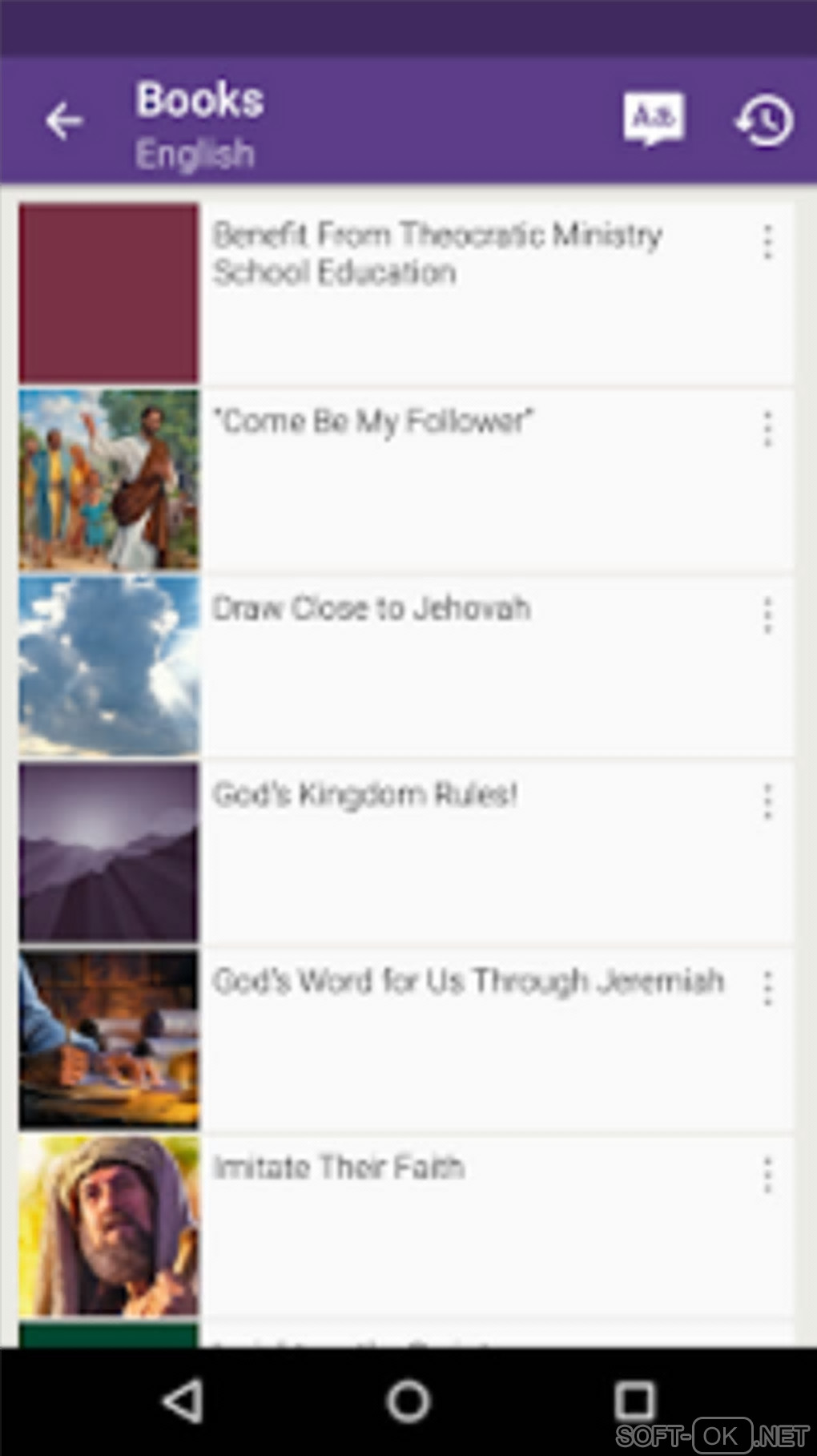More options for Benefit From Theocratic Ministry book
The width and height of the screenshot is (817, 1456).
767,242
